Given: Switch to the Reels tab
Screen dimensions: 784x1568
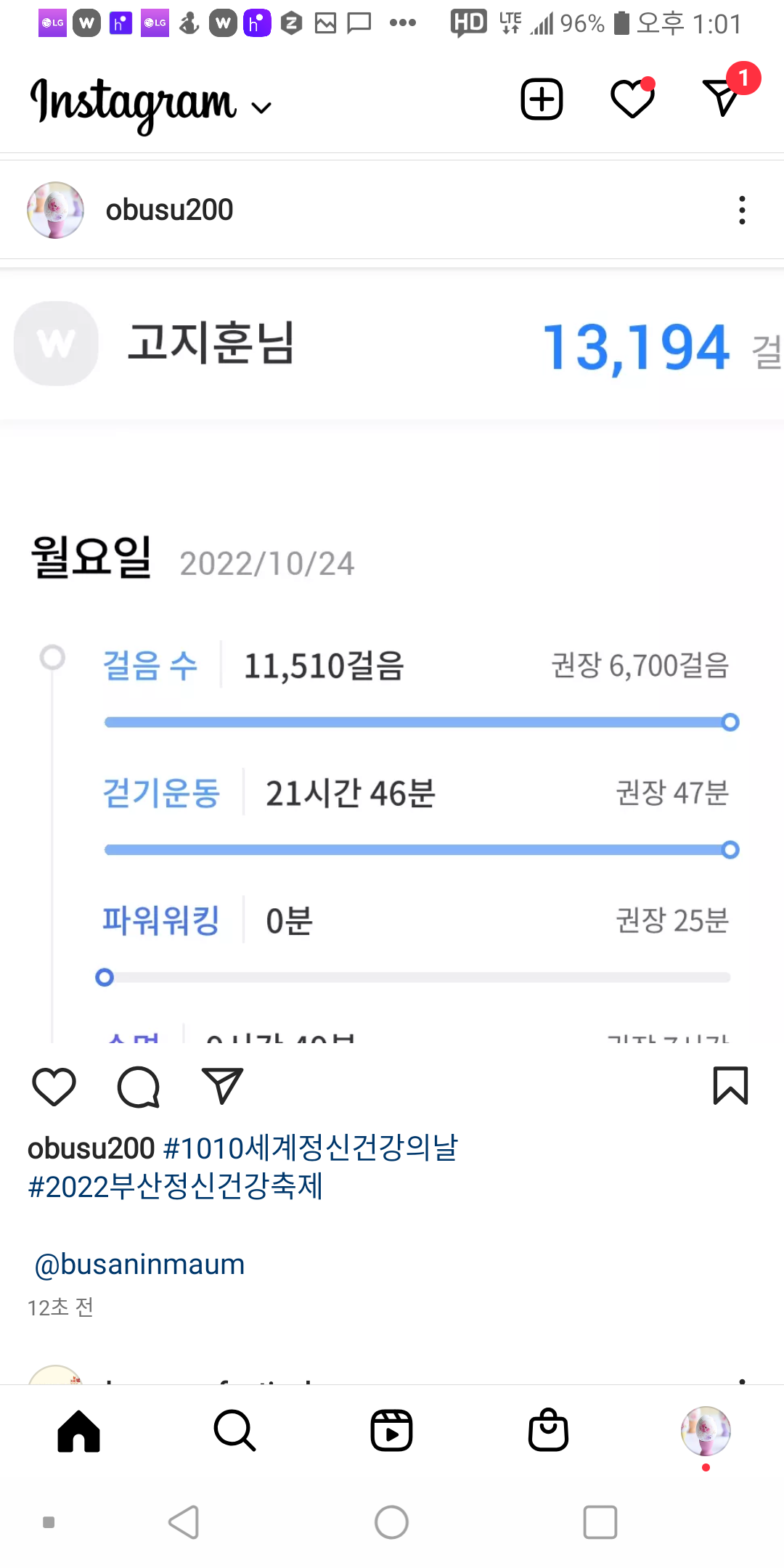Looking at the screenshot, I should coord(391,1431).
